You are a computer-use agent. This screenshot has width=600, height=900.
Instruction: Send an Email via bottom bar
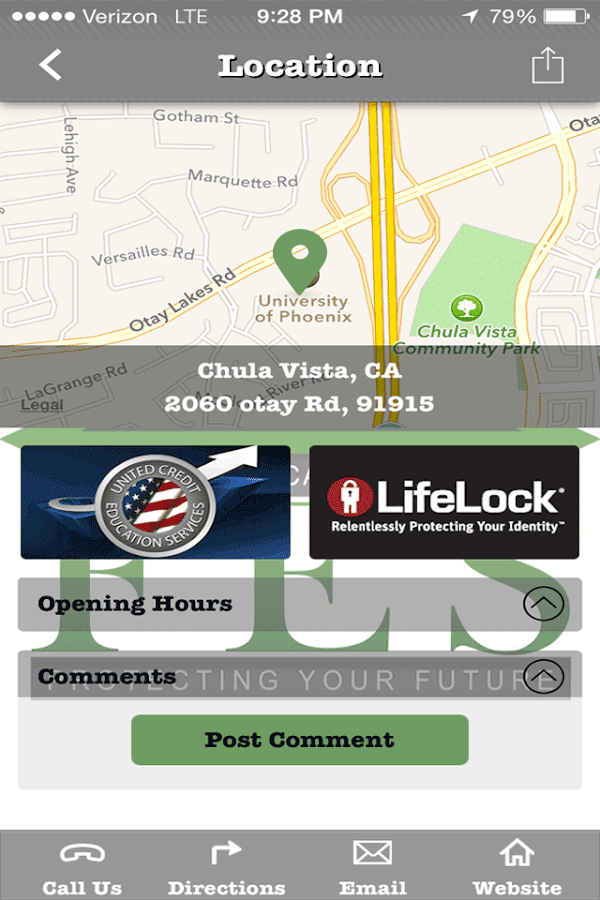pos(372,868)
